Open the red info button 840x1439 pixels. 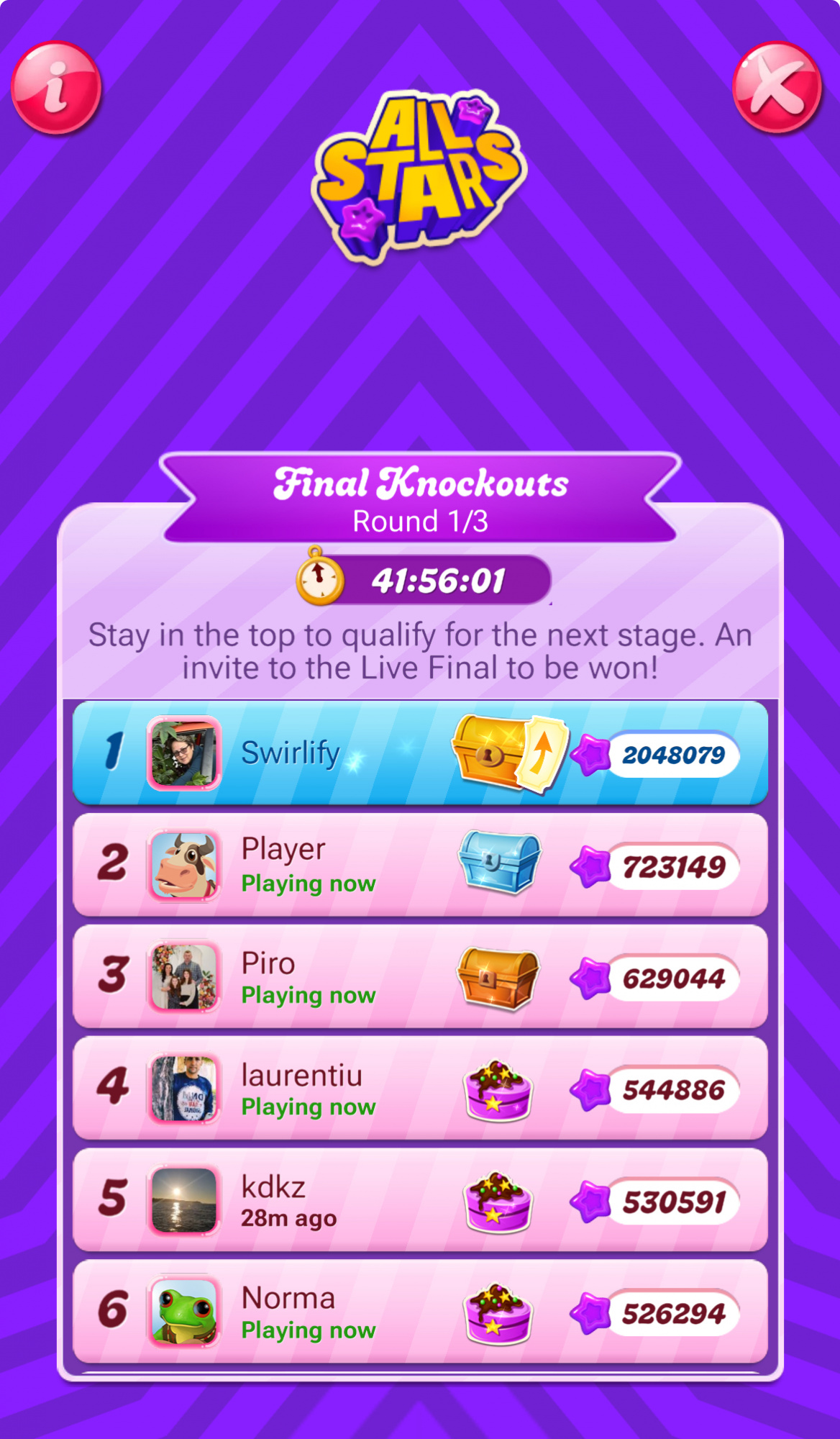point(56,88)
